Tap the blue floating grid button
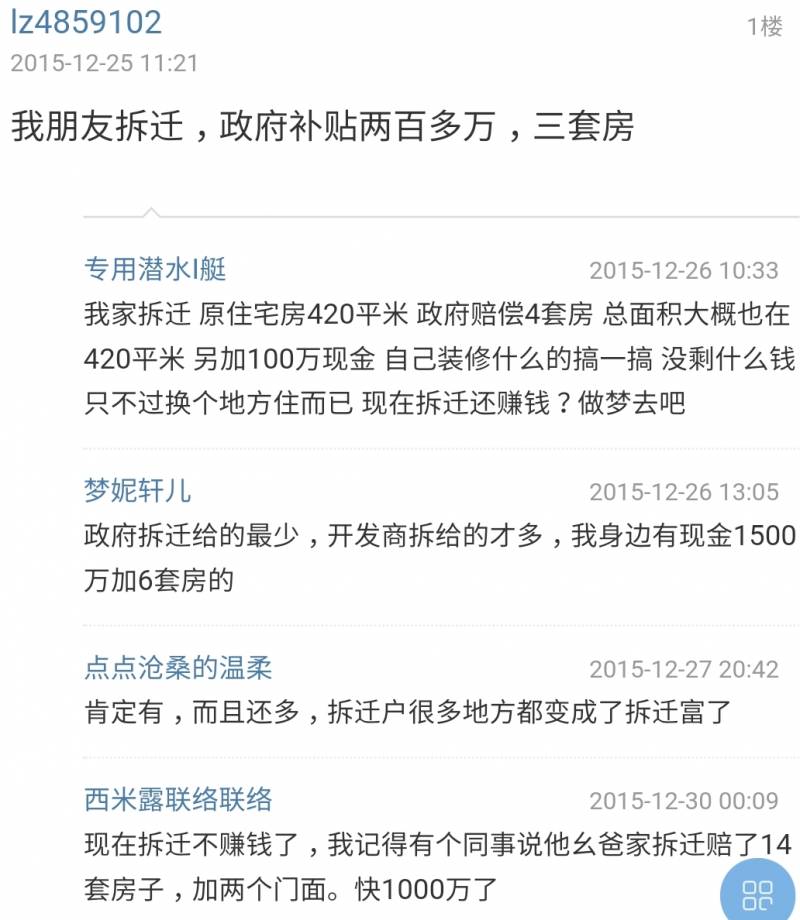The height and width of the screenshot is (920, 800). coord(757,892)
